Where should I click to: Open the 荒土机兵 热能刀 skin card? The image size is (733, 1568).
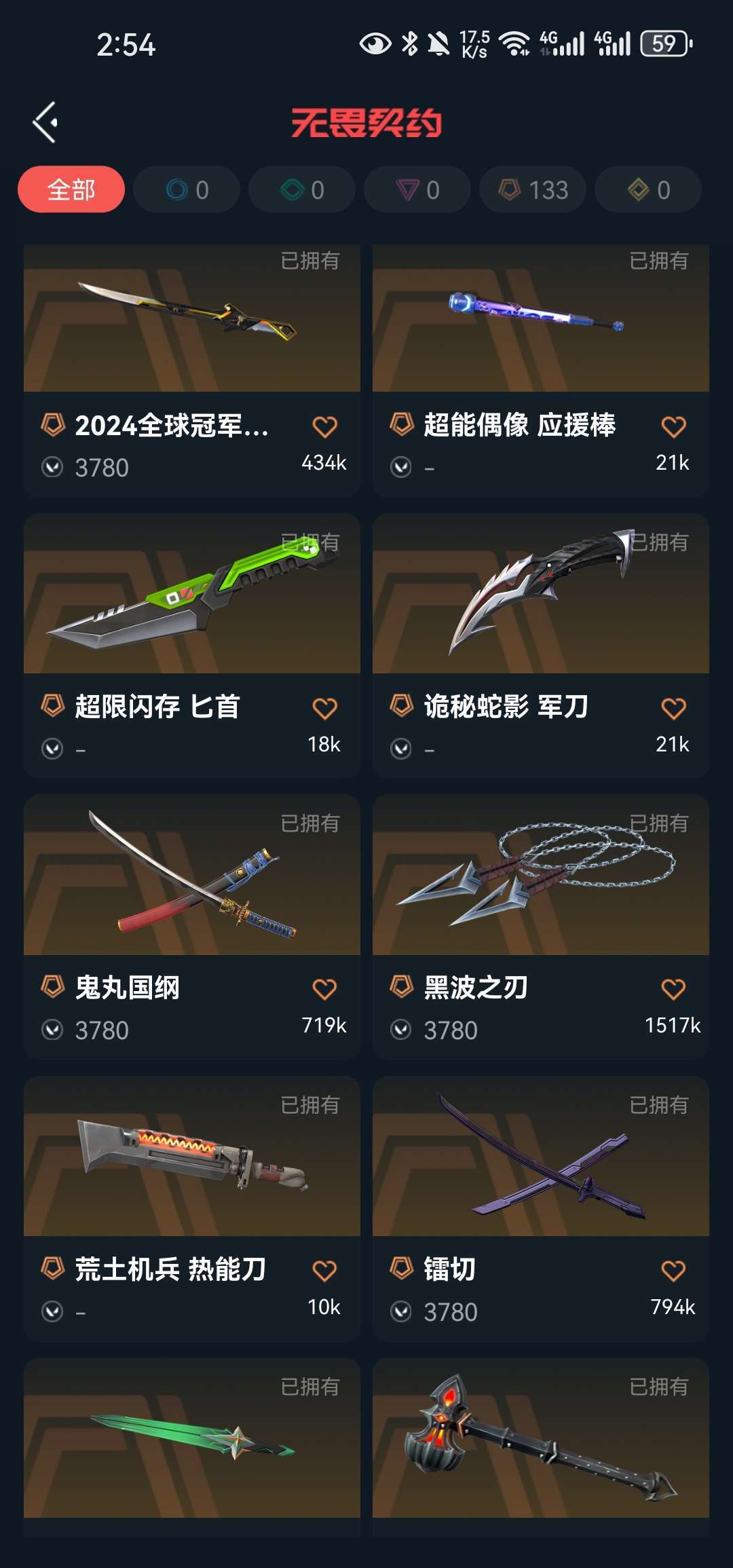tap(191, 1161)
